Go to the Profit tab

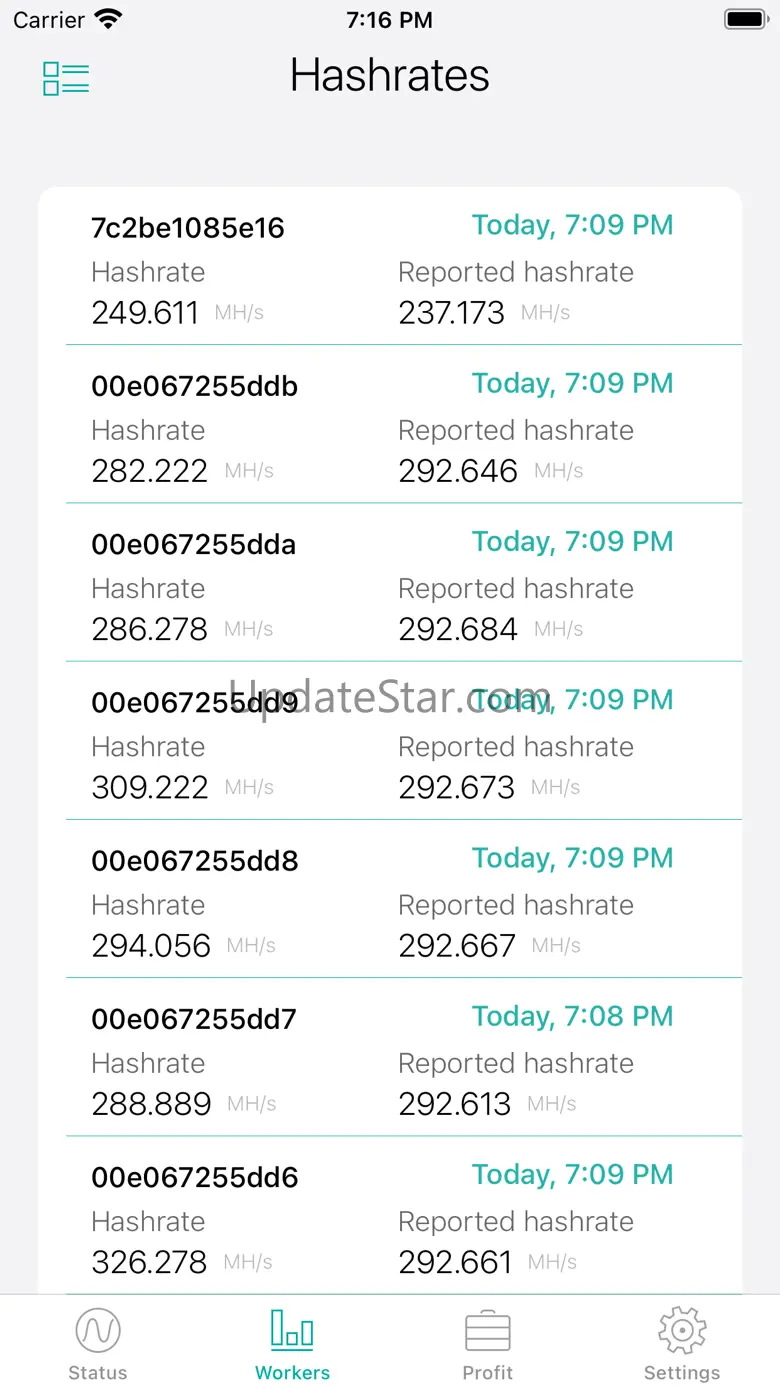(x=487, y=1342)
